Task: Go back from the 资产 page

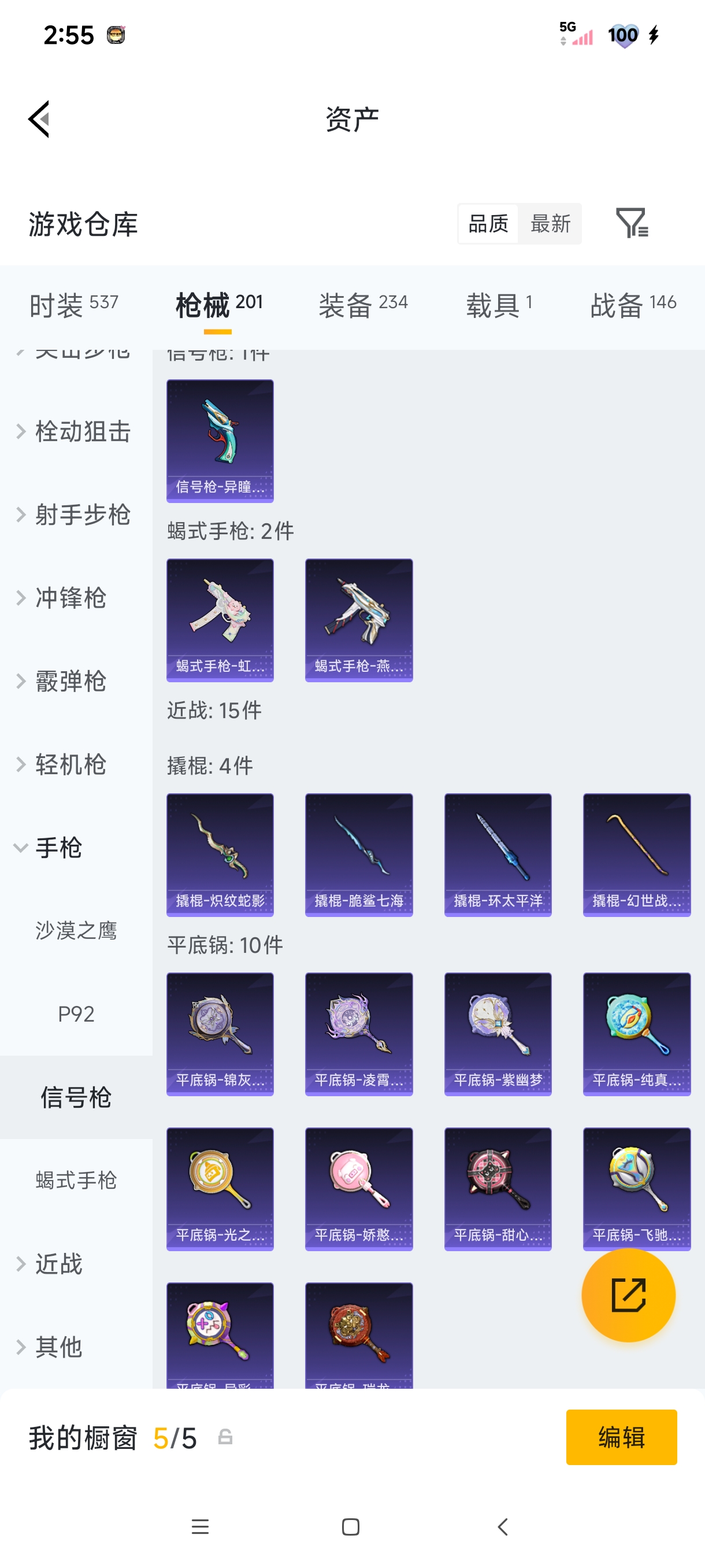Action: pyautogui.click(x=39, y=119)
